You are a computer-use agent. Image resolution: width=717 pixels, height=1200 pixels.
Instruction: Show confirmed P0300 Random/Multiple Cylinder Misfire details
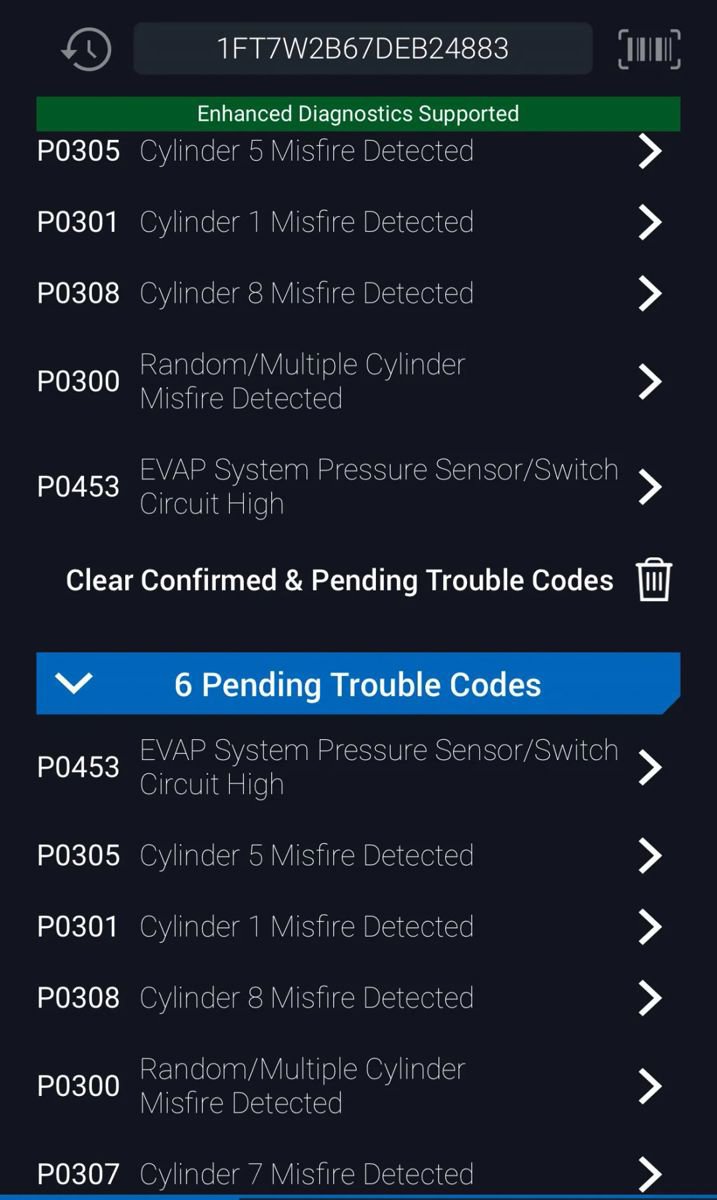358,381
